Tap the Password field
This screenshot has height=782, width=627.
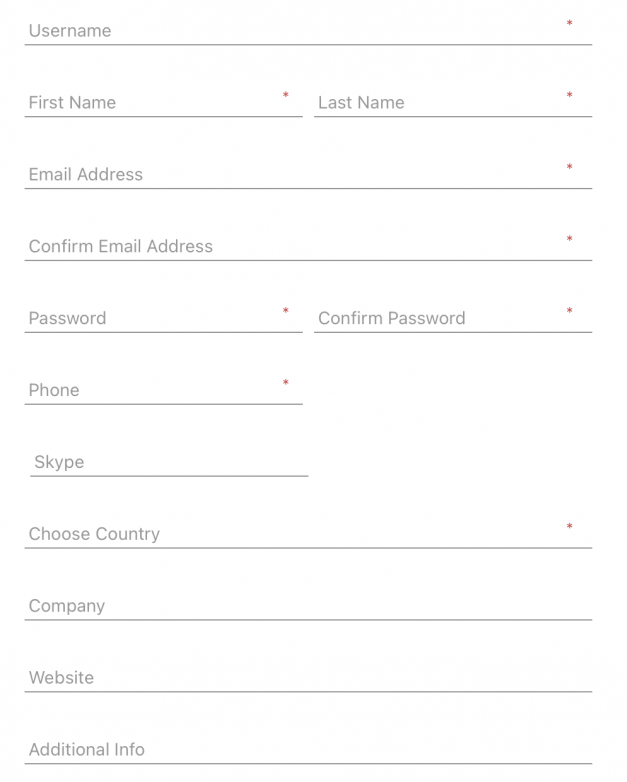[164, 318]
